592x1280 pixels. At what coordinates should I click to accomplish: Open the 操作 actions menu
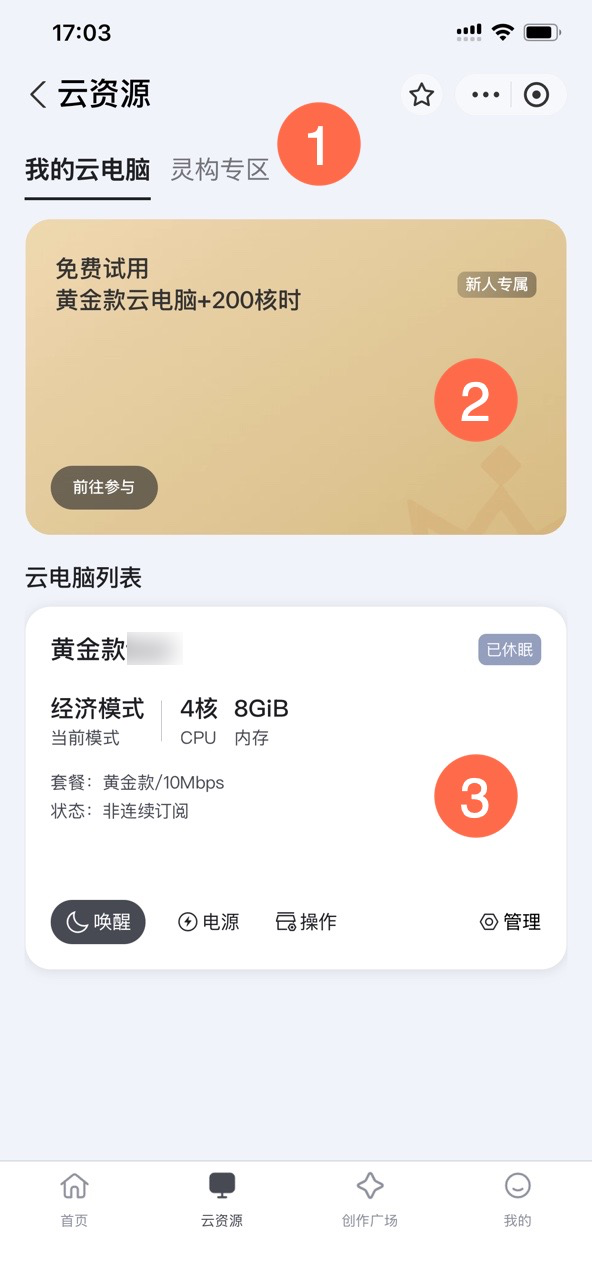[x=306, y=922]
